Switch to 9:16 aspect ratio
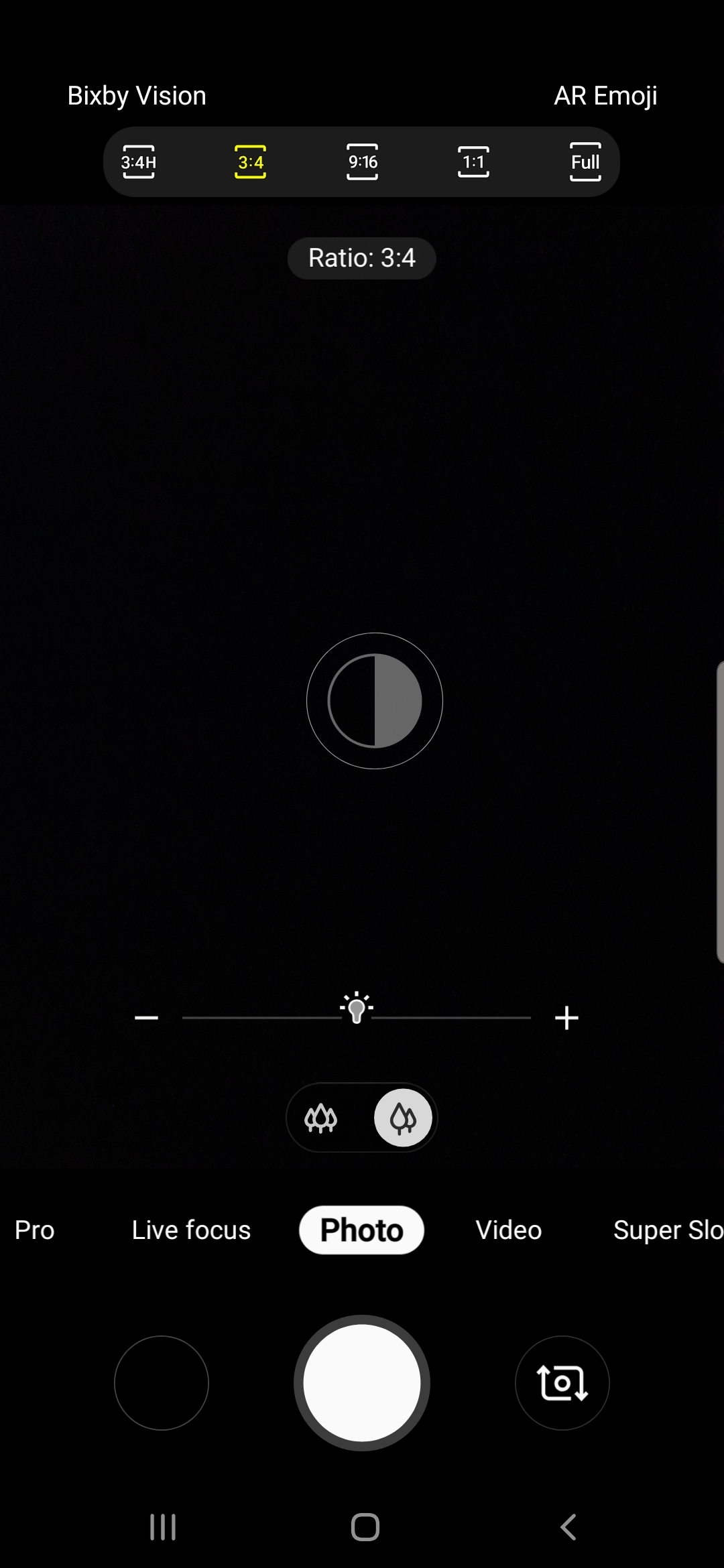The height and width of the screenshot is (1568, 724). (x=362, y=162)
